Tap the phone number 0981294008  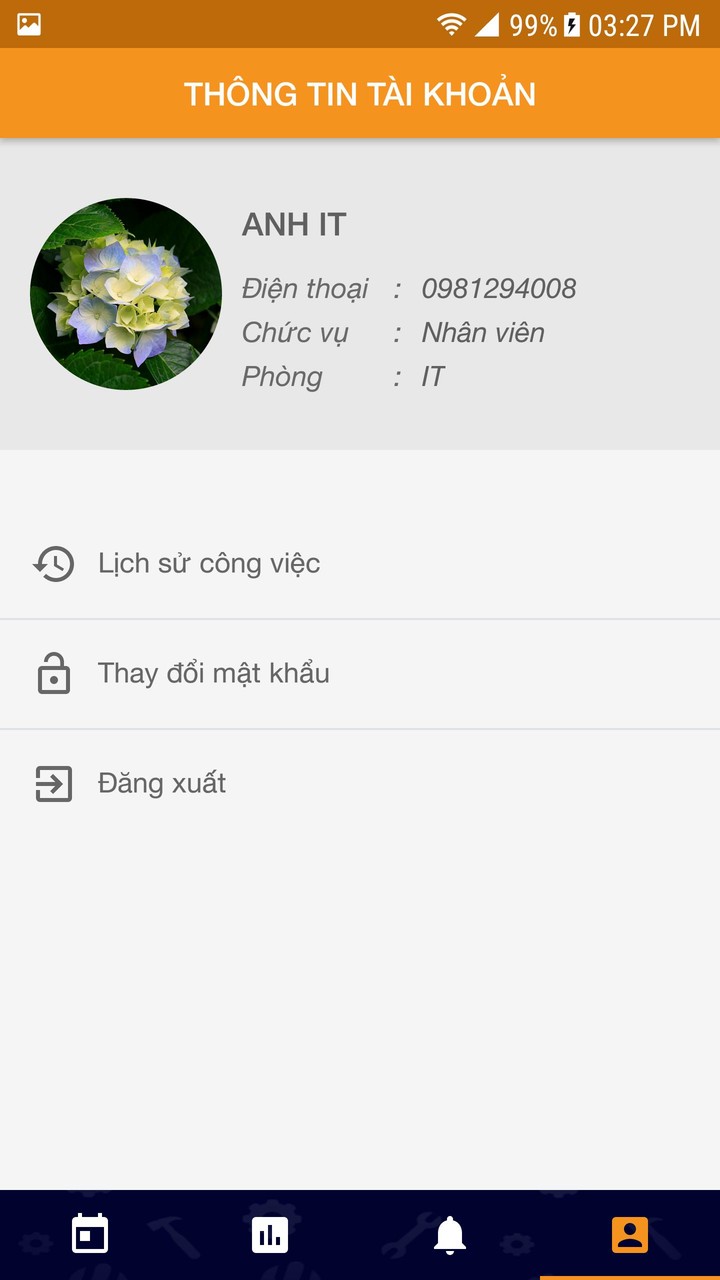500,289
